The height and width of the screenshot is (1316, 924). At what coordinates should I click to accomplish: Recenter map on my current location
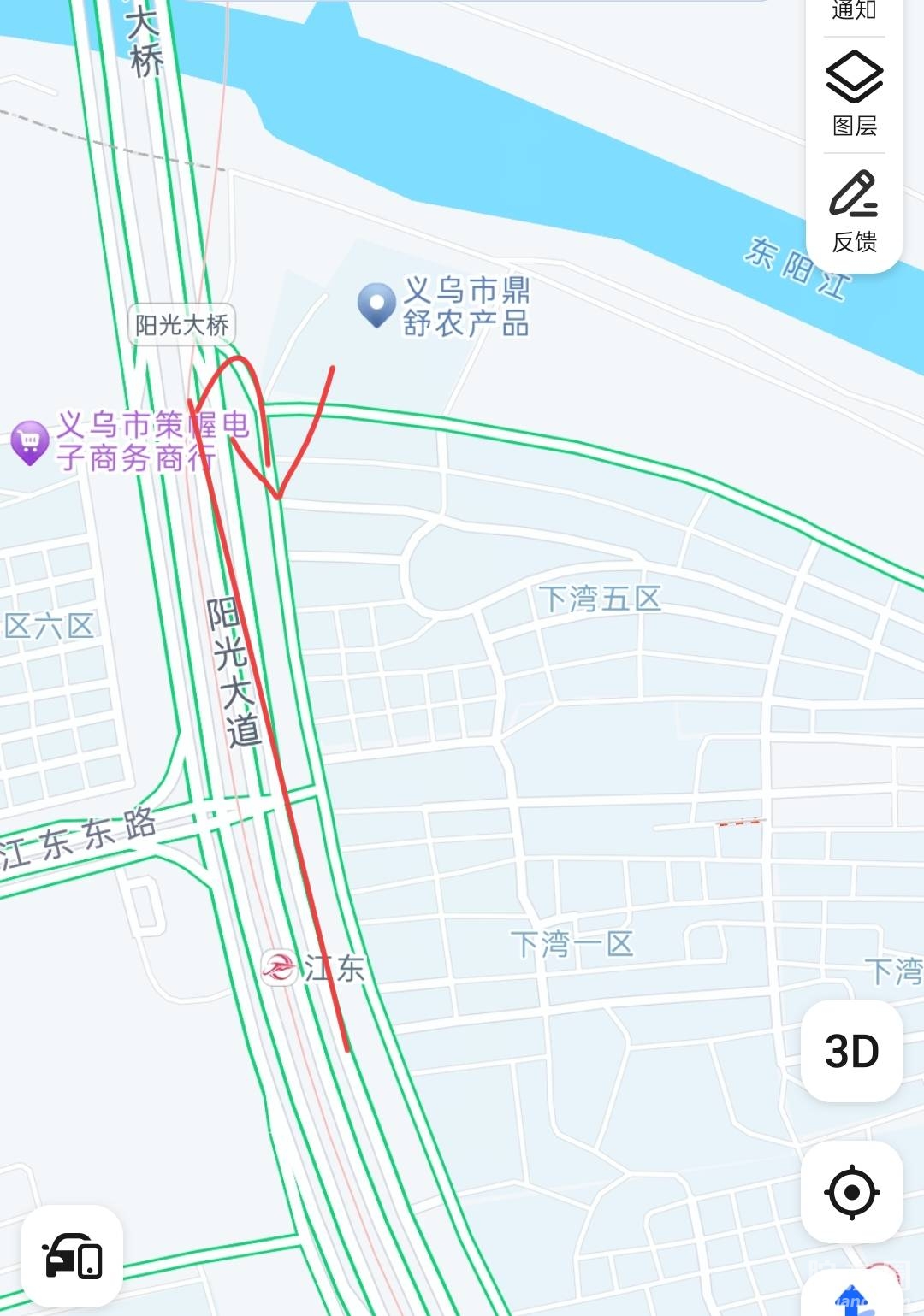pos(851,1191)
